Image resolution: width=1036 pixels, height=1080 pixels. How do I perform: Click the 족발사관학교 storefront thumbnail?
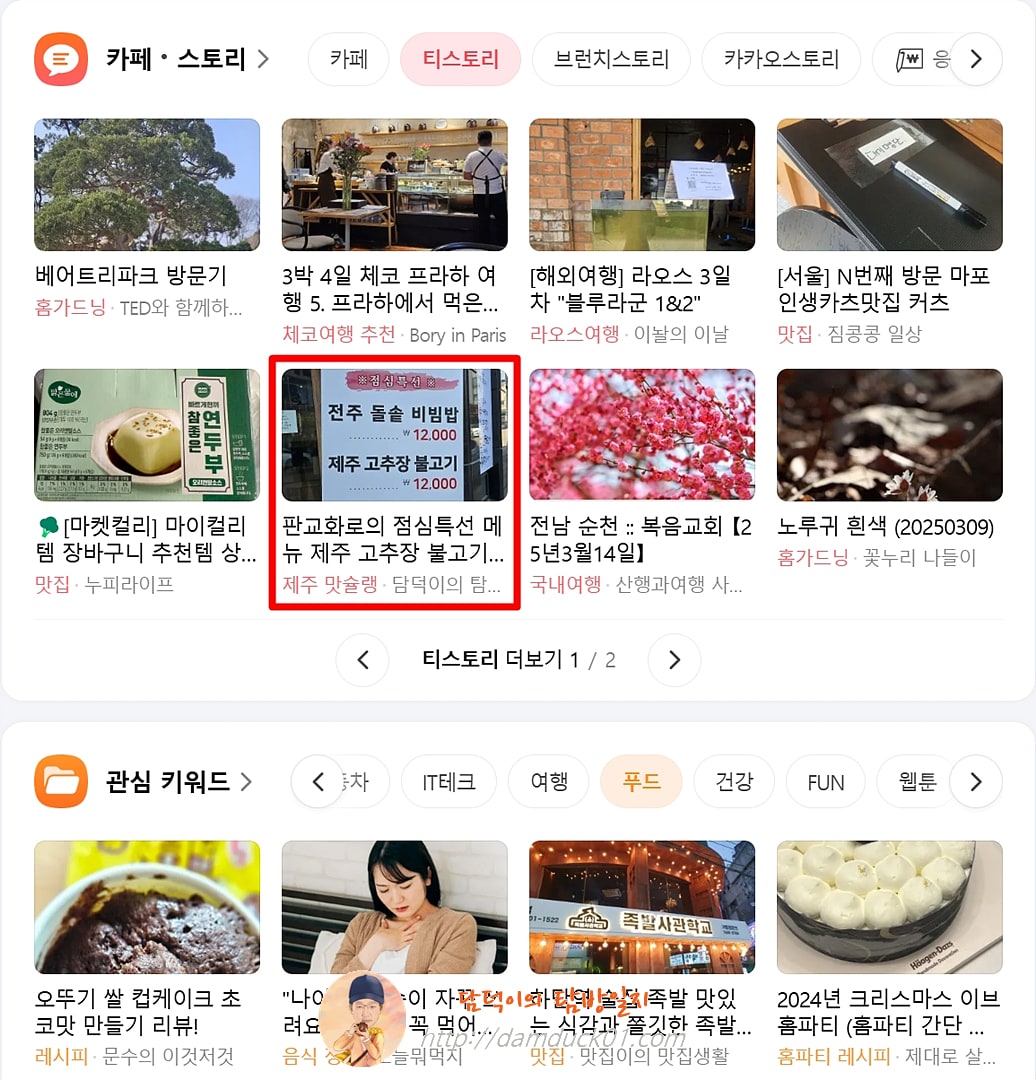click(x=641, y=907)
